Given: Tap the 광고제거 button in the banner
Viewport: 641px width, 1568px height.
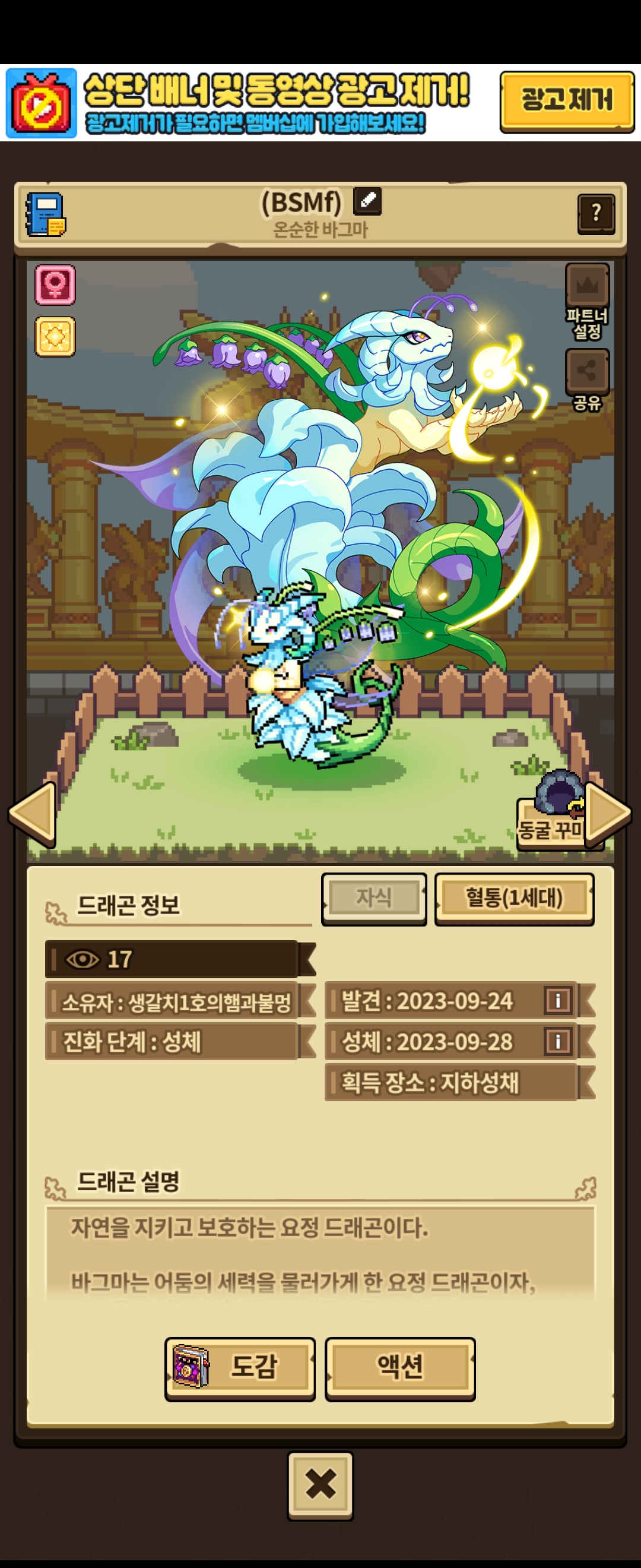Looking at the screenshot, I should tap(566, 101).
